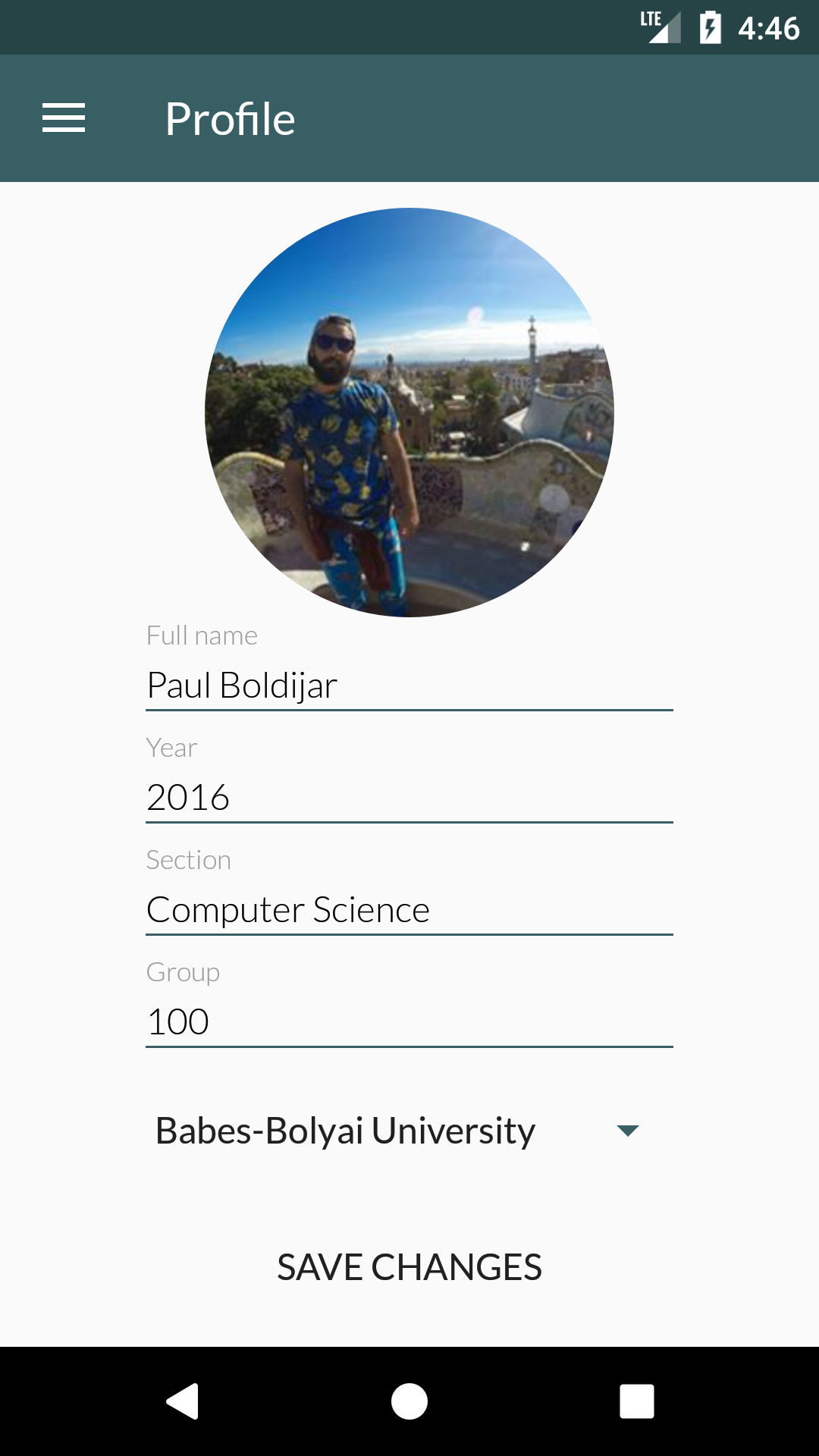
Task: Tap the Save Changes button
Action: [x=409, y=1267]
